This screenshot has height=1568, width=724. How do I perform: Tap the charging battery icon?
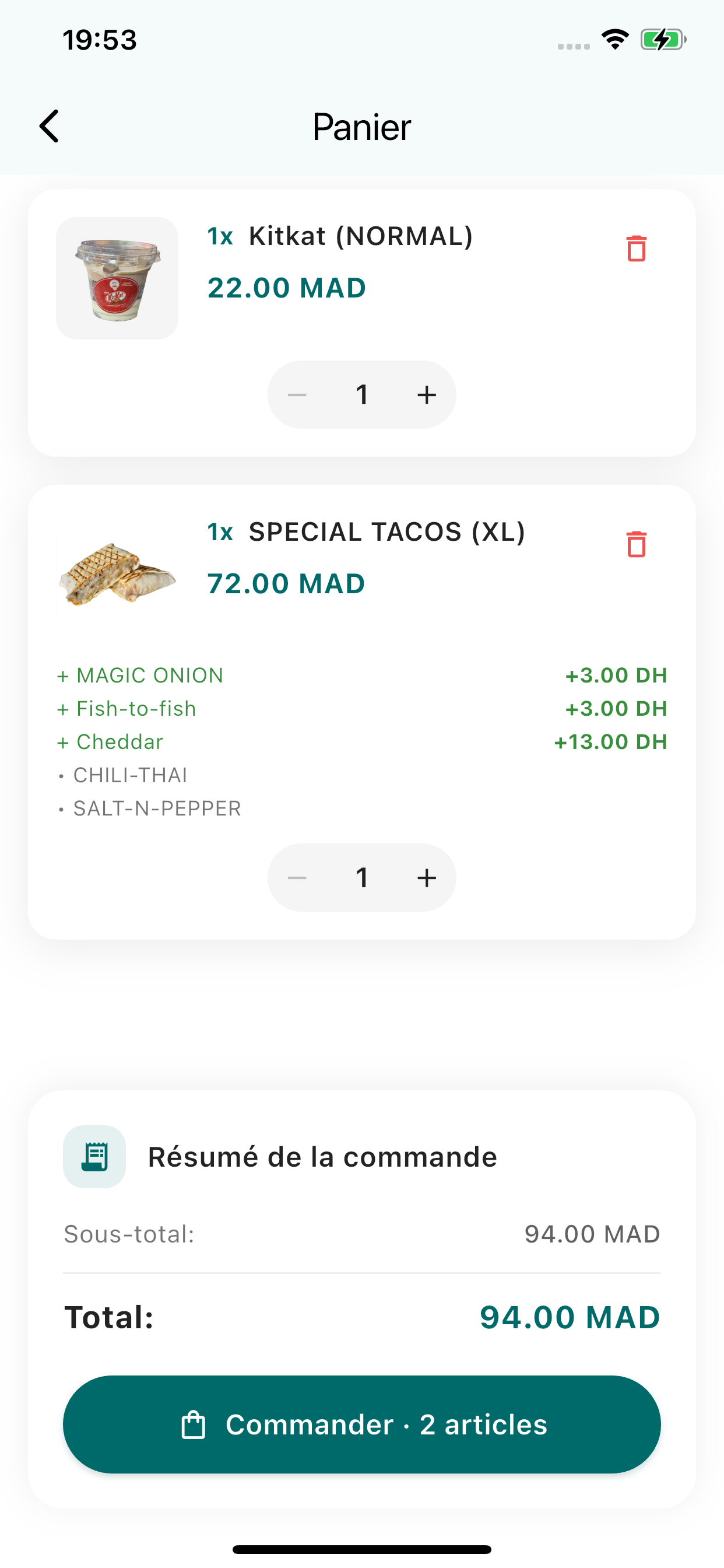(x=660, y=38)
